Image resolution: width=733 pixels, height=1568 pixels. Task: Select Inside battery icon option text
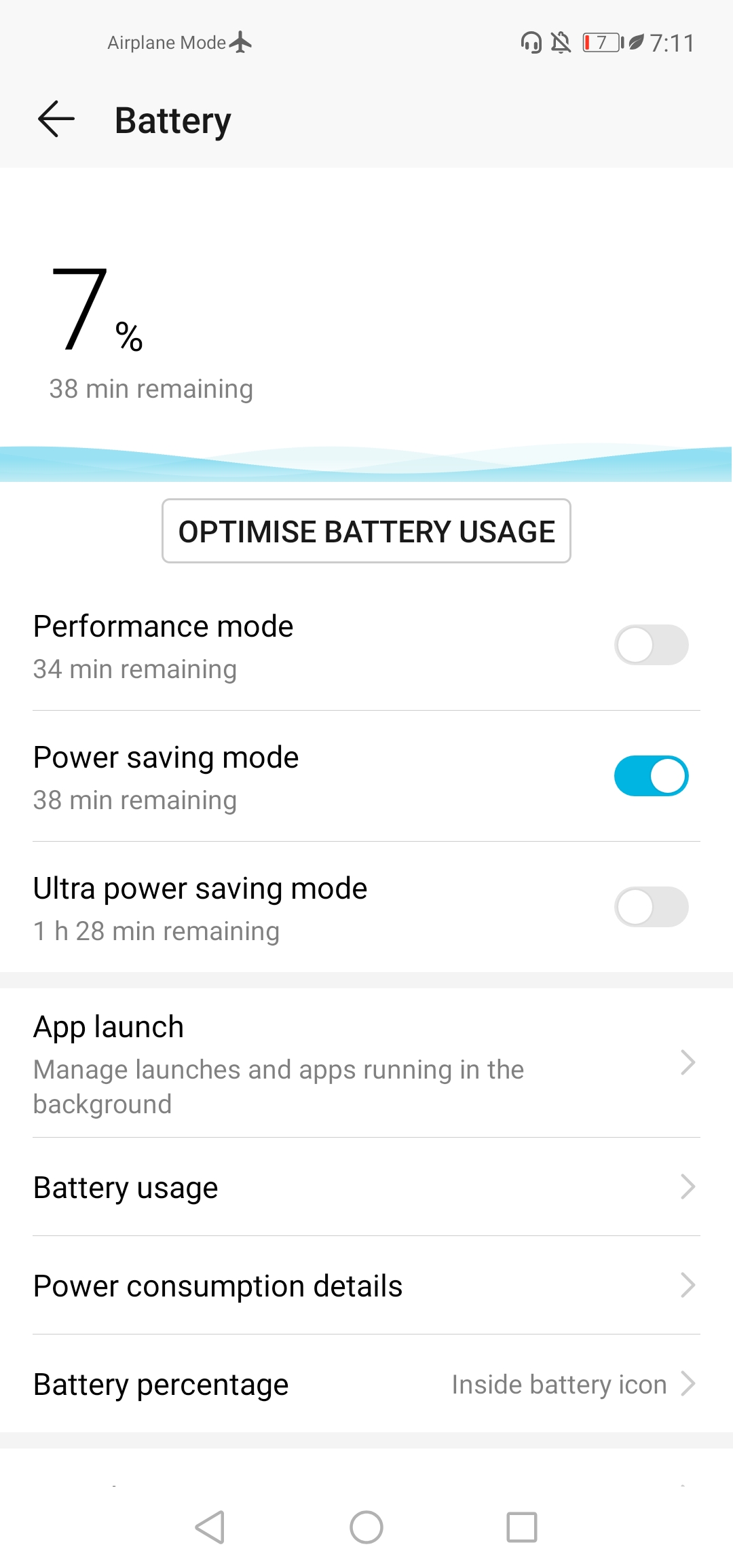click(559, 1384)
